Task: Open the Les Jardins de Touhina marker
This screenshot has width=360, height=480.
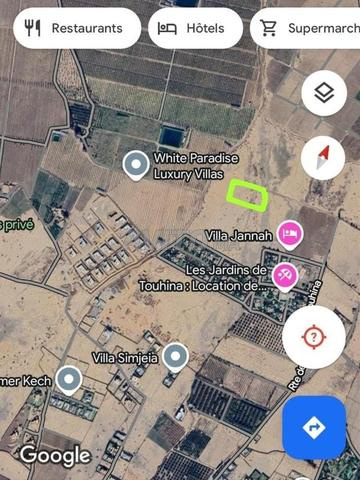Action: pos(285,277)
